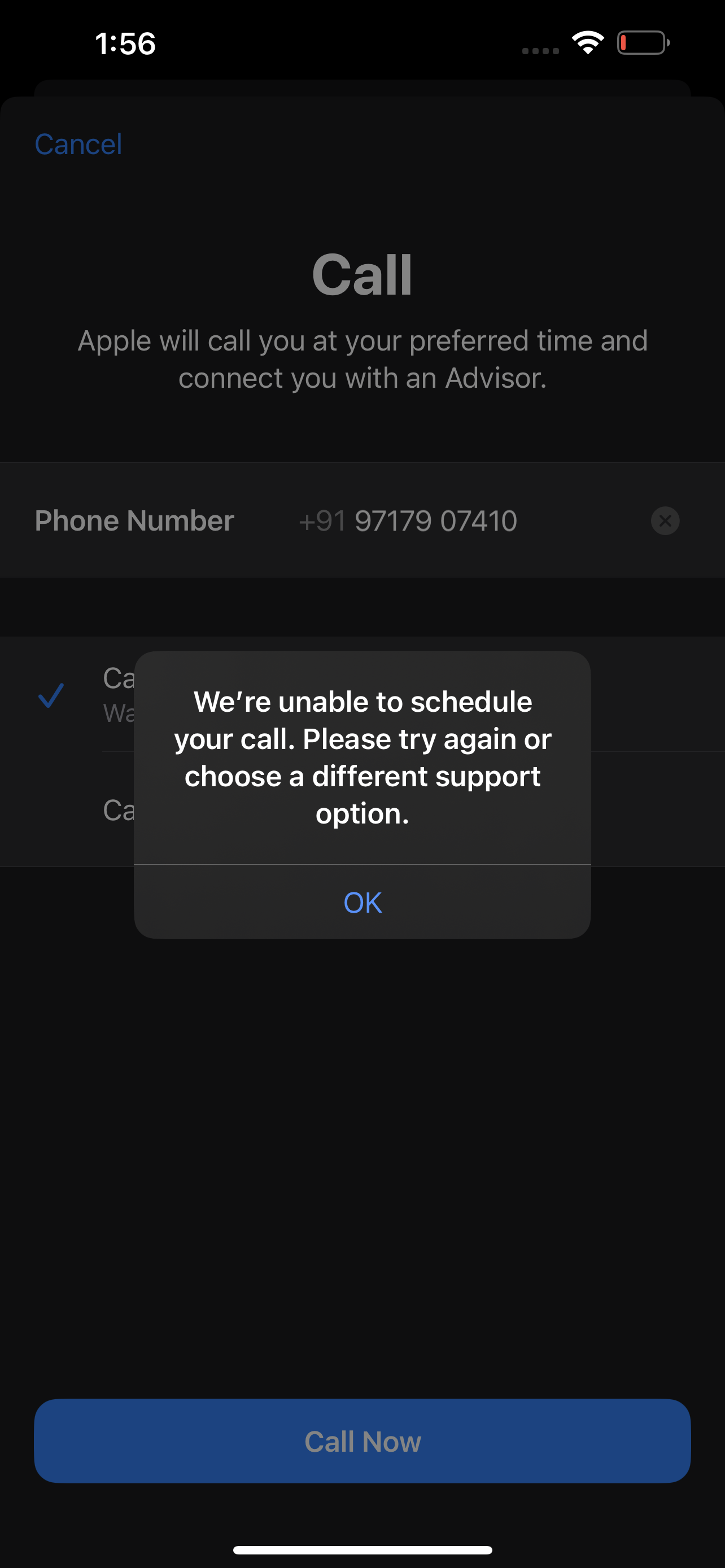This screenshot has height=1568, width=725.
Task: Clear the phone number field
Action: click(665, 521)
